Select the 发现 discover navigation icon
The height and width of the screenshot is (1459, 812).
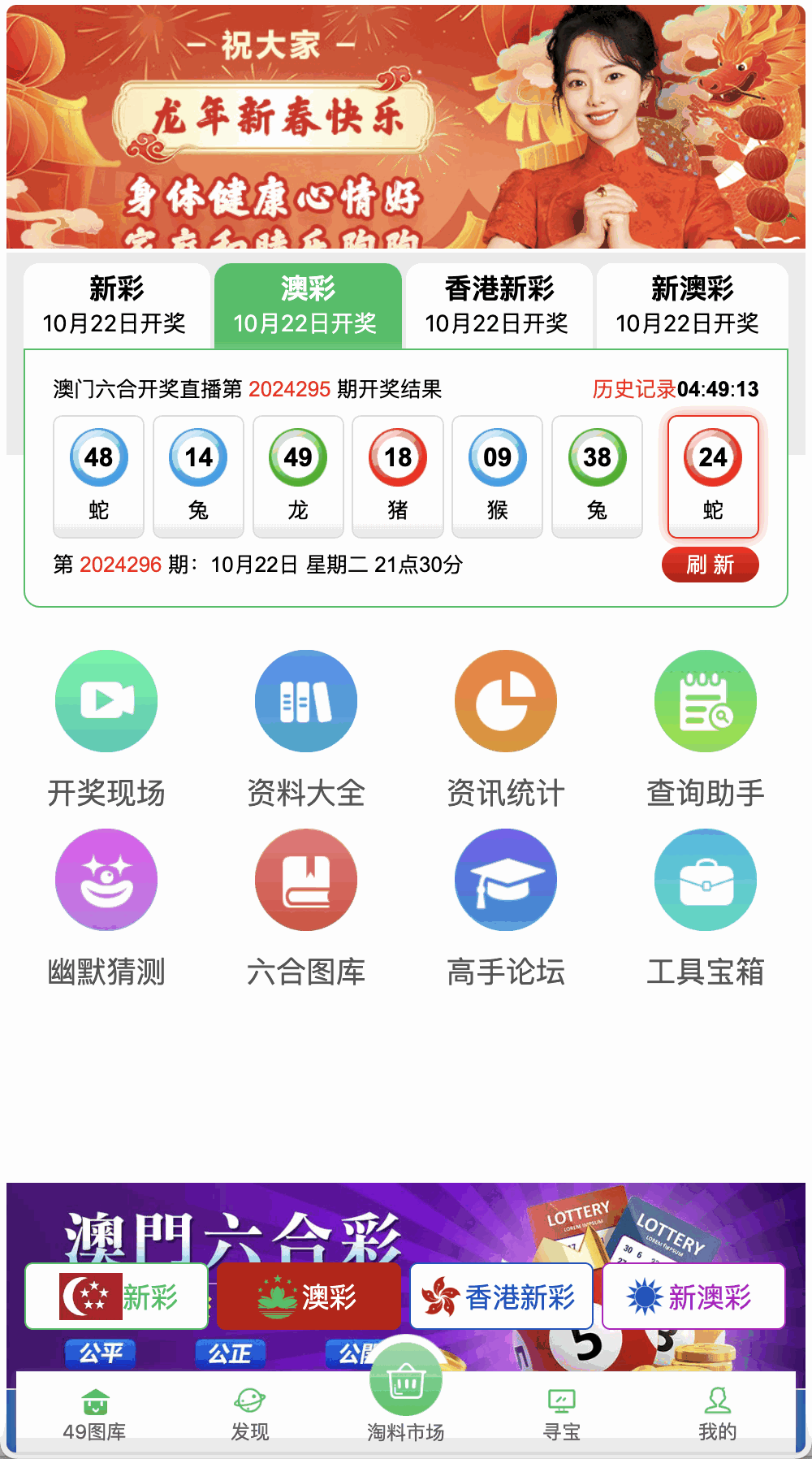coord(250,1397)
